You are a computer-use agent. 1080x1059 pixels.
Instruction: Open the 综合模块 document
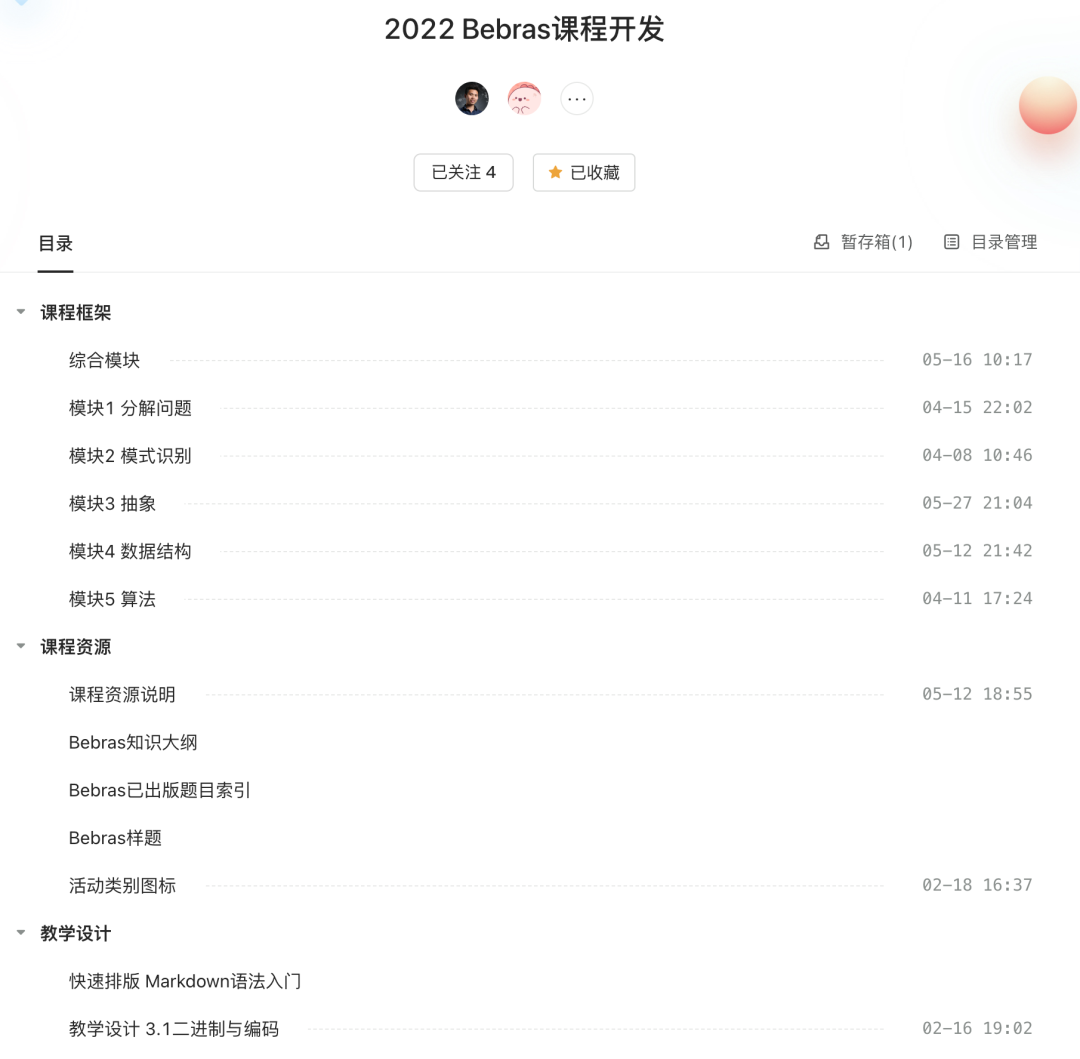click(105, 360)
